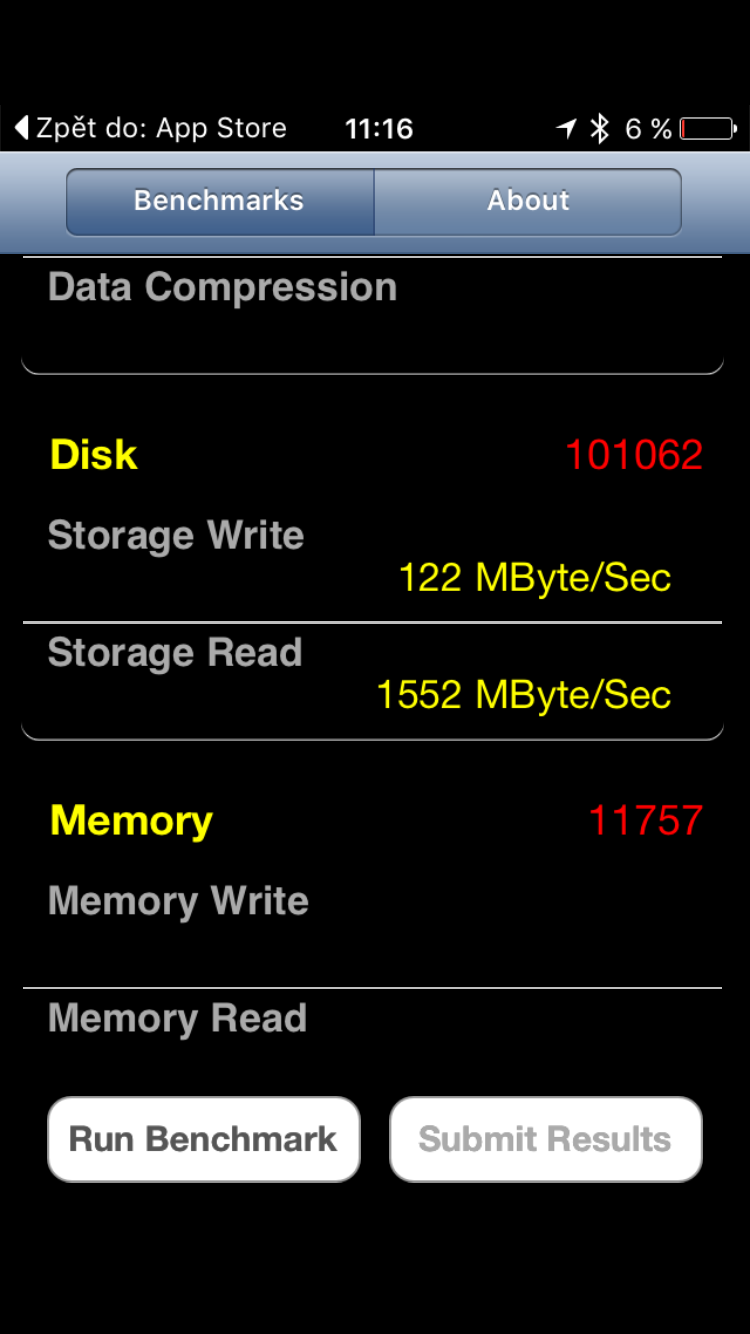Viewport: 750px width, 1334px height.
Task: Tap the Submit Results button
Action: tap(545, 1139)
